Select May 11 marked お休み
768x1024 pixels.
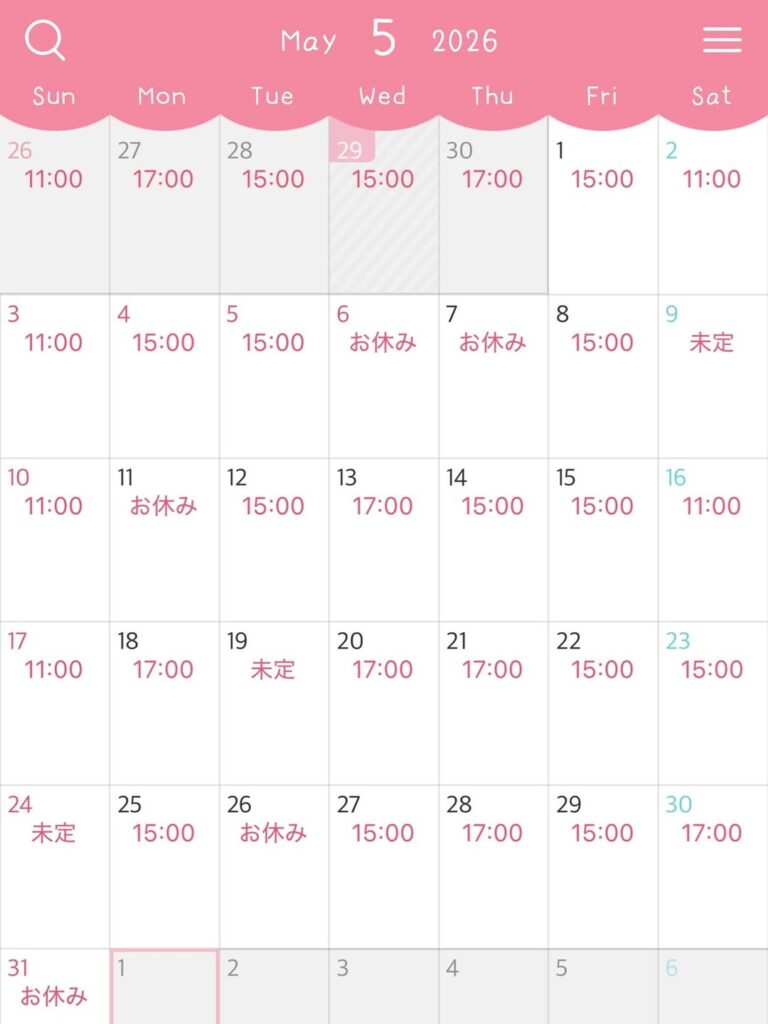[164, 540]
